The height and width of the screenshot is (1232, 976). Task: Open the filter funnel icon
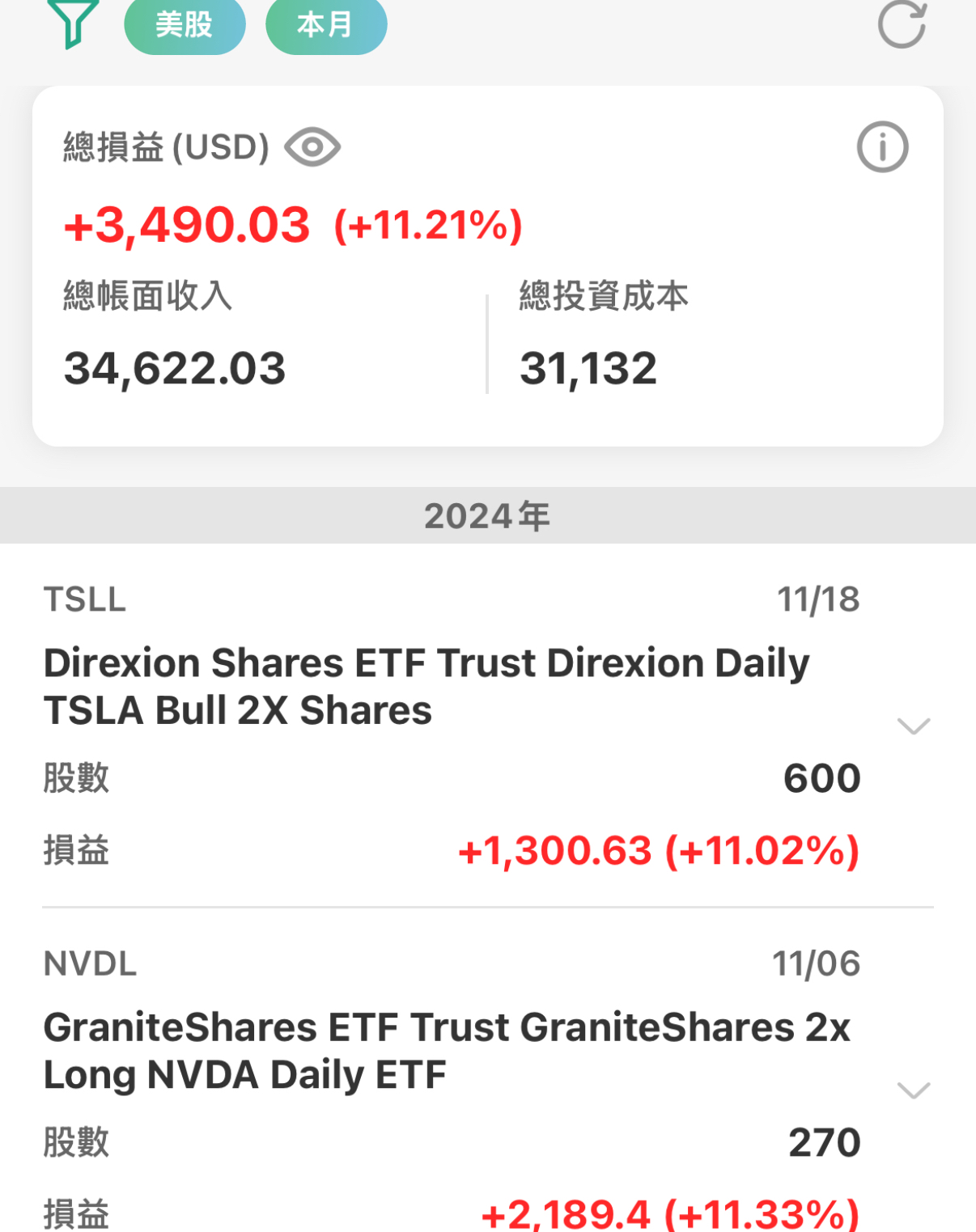coord(73,23)
